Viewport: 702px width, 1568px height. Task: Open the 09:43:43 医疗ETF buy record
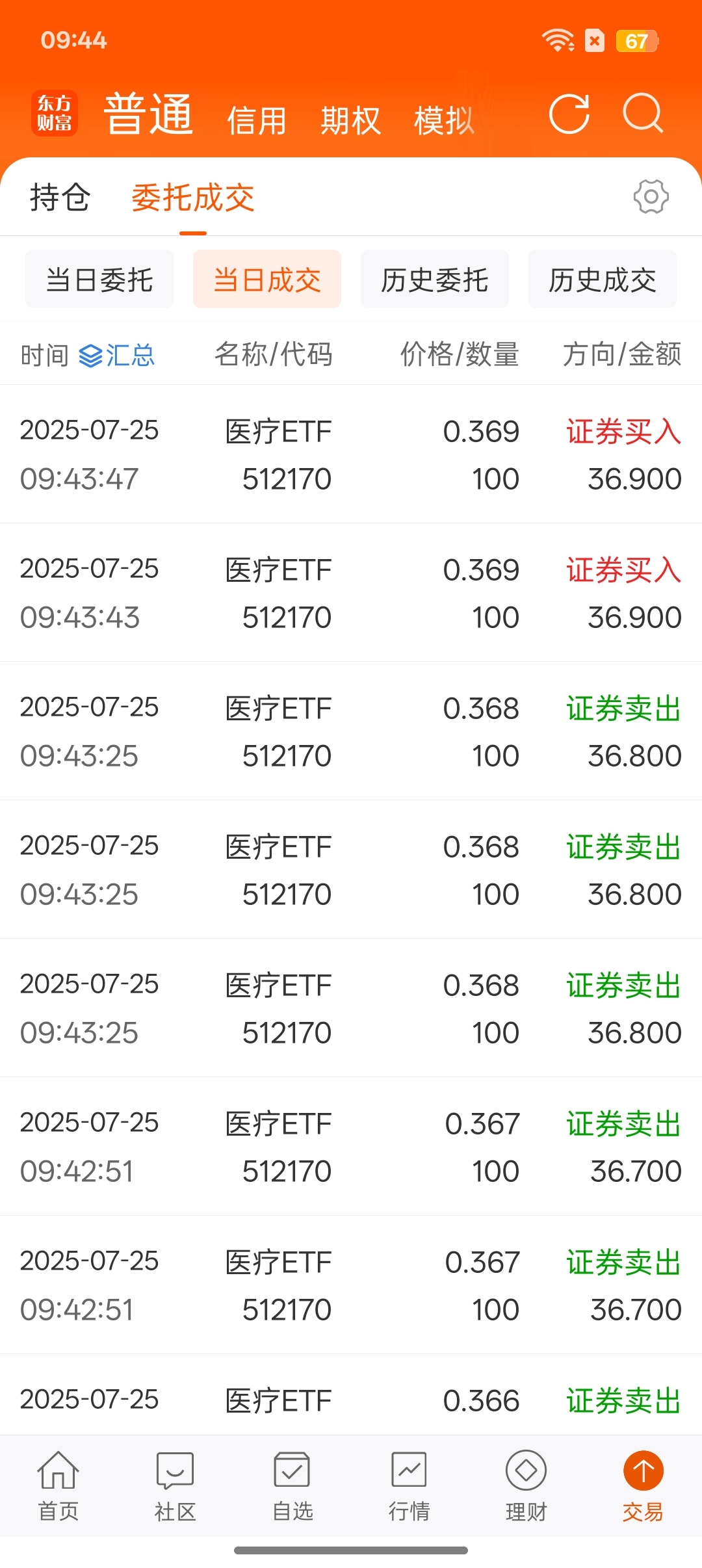[351, 593]
